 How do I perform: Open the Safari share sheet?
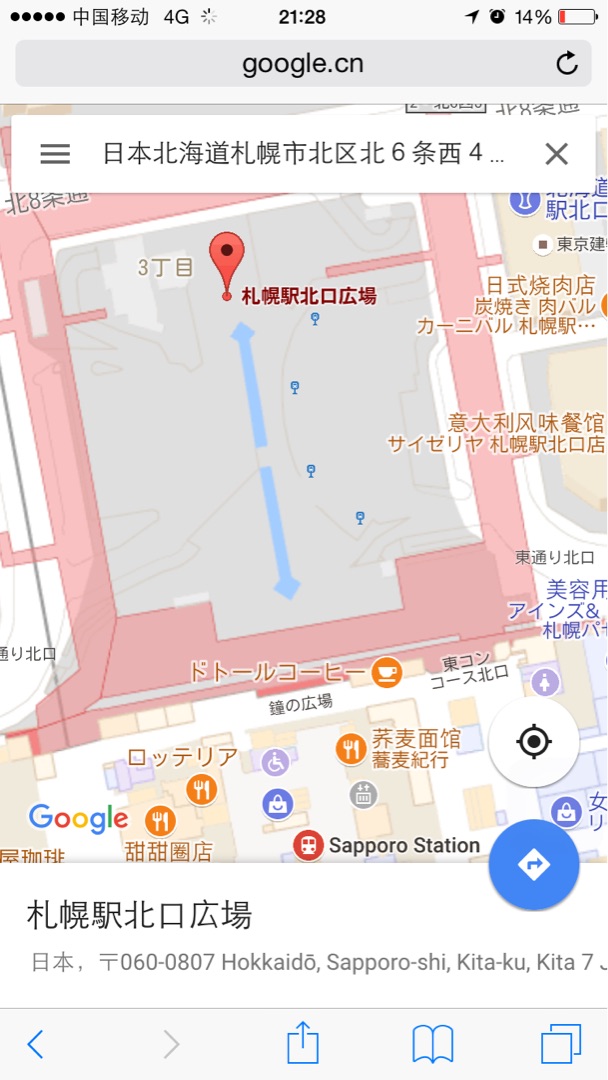(x=302, y=1045)
